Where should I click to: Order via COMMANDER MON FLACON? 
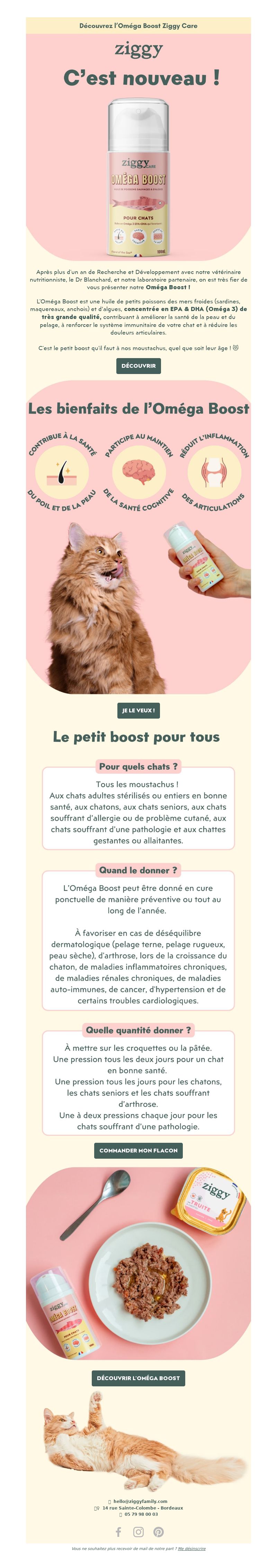[x=138, y=1150]
